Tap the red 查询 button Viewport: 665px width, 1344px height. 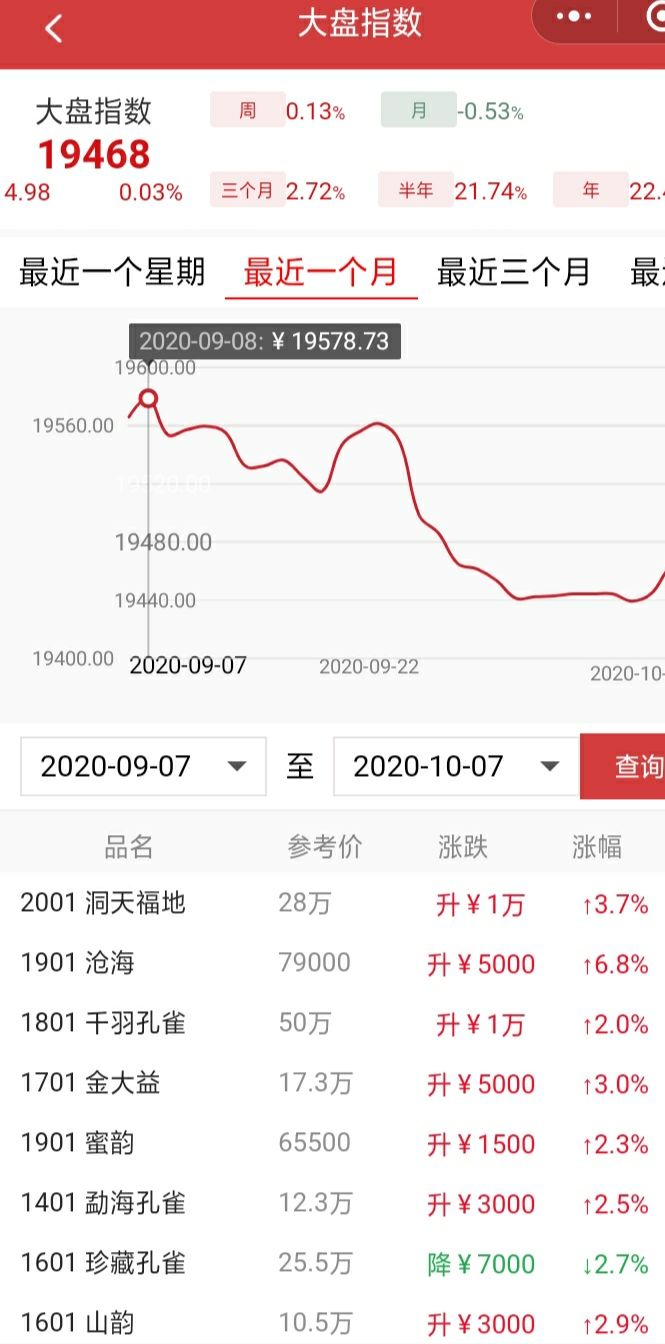tap(623, 766)
